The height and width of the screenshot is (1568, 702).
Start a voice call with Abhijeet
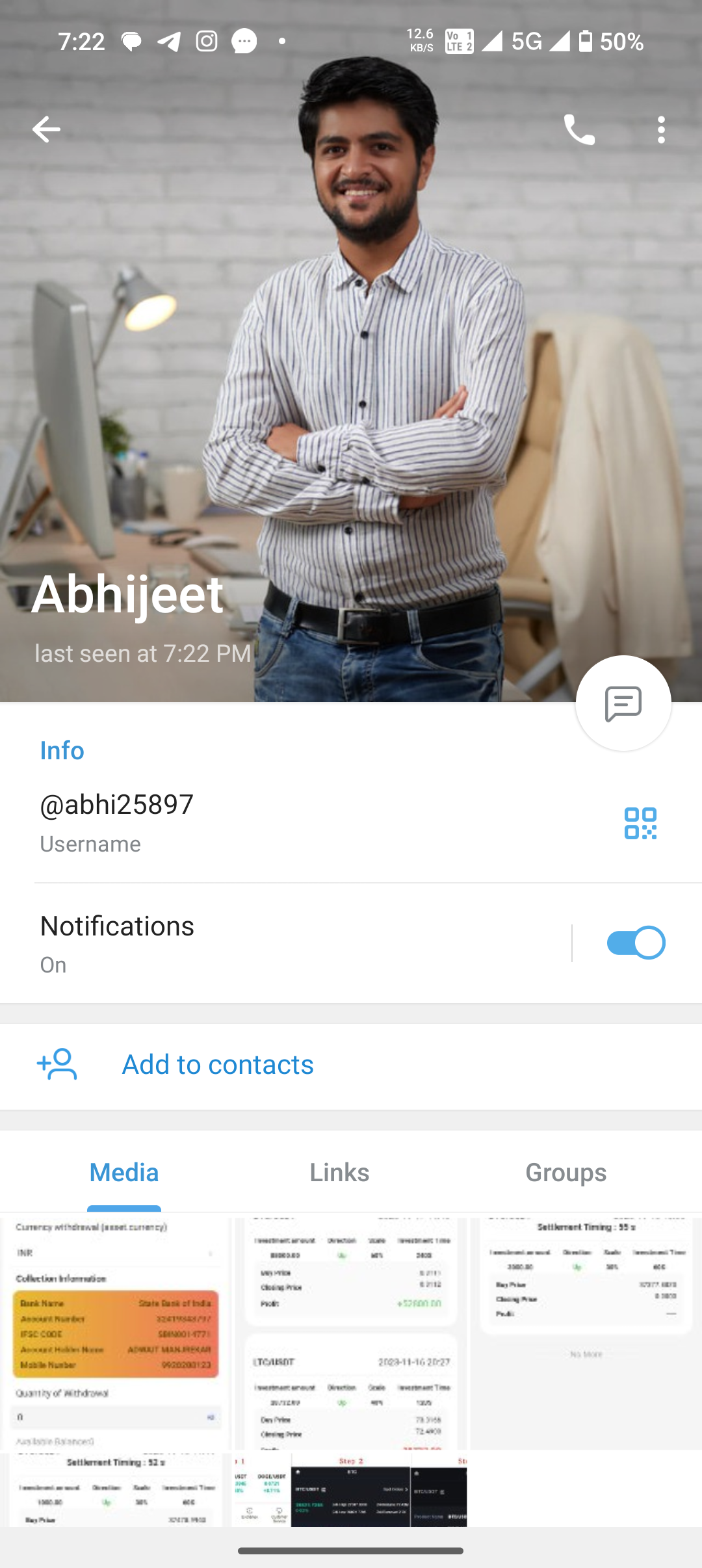coord(578,129)
